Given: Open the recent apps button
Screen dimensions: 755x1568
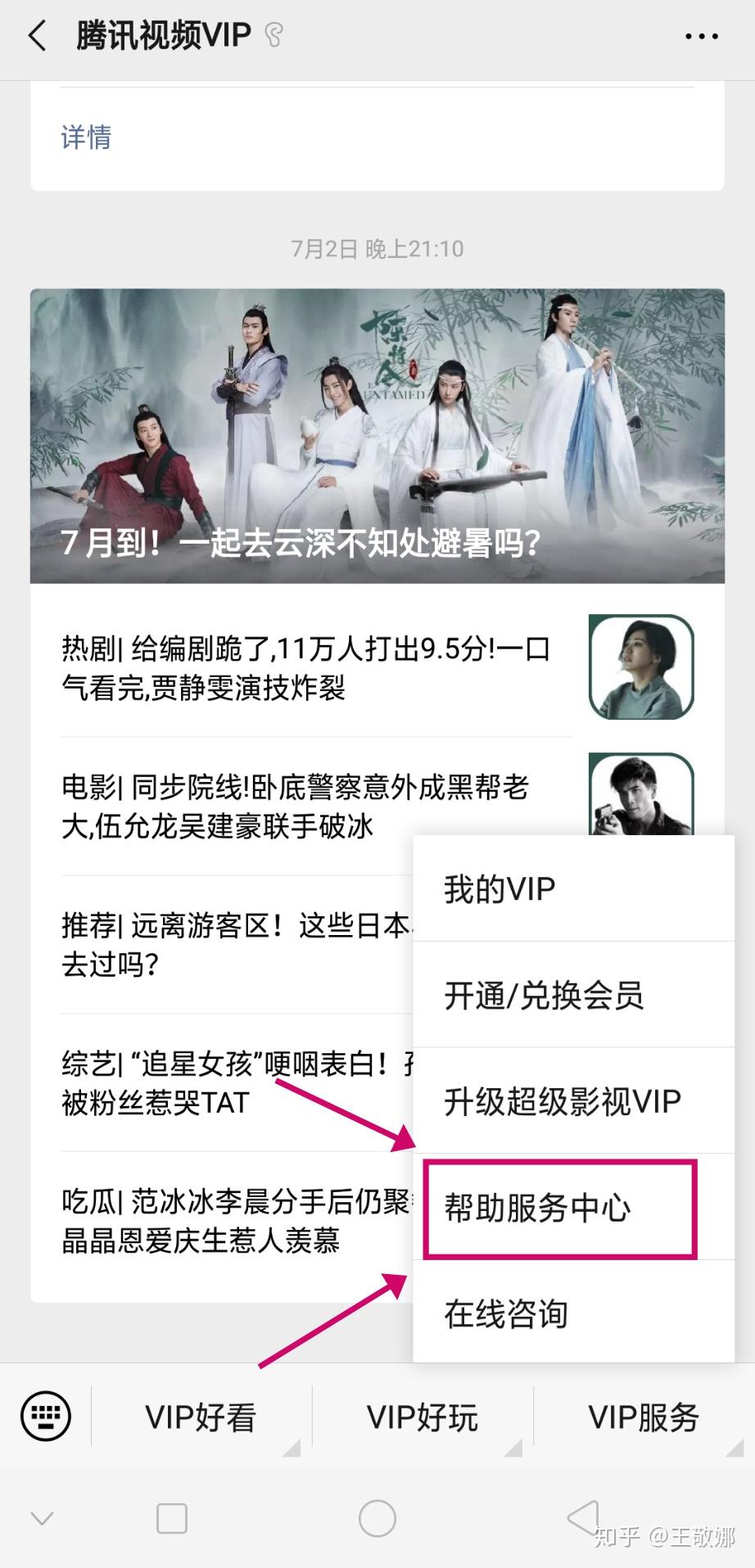Looking at the screenshot, I should (x=172, y=1519).
